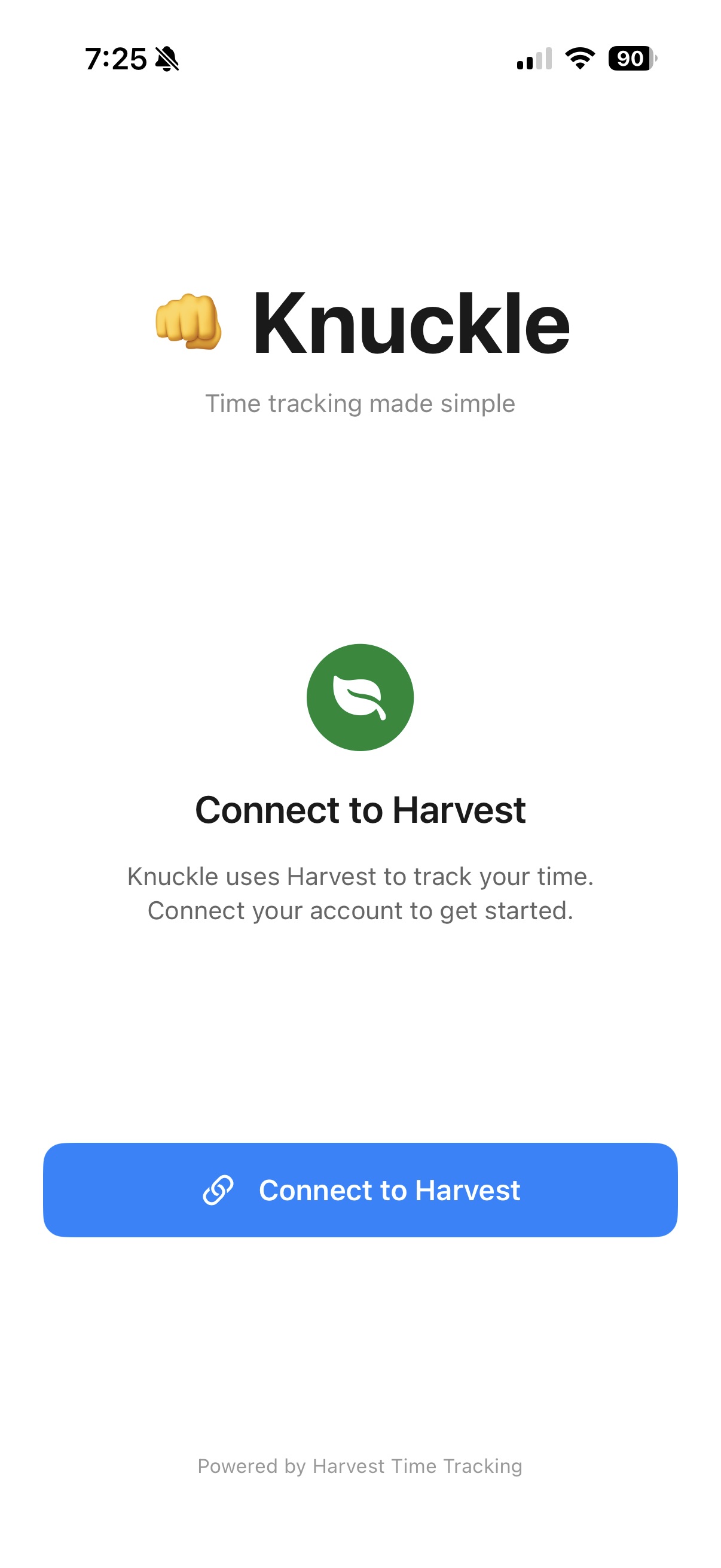Tap the Connect to Harvest button label text
The image size is (721, 1568).
390,1190
